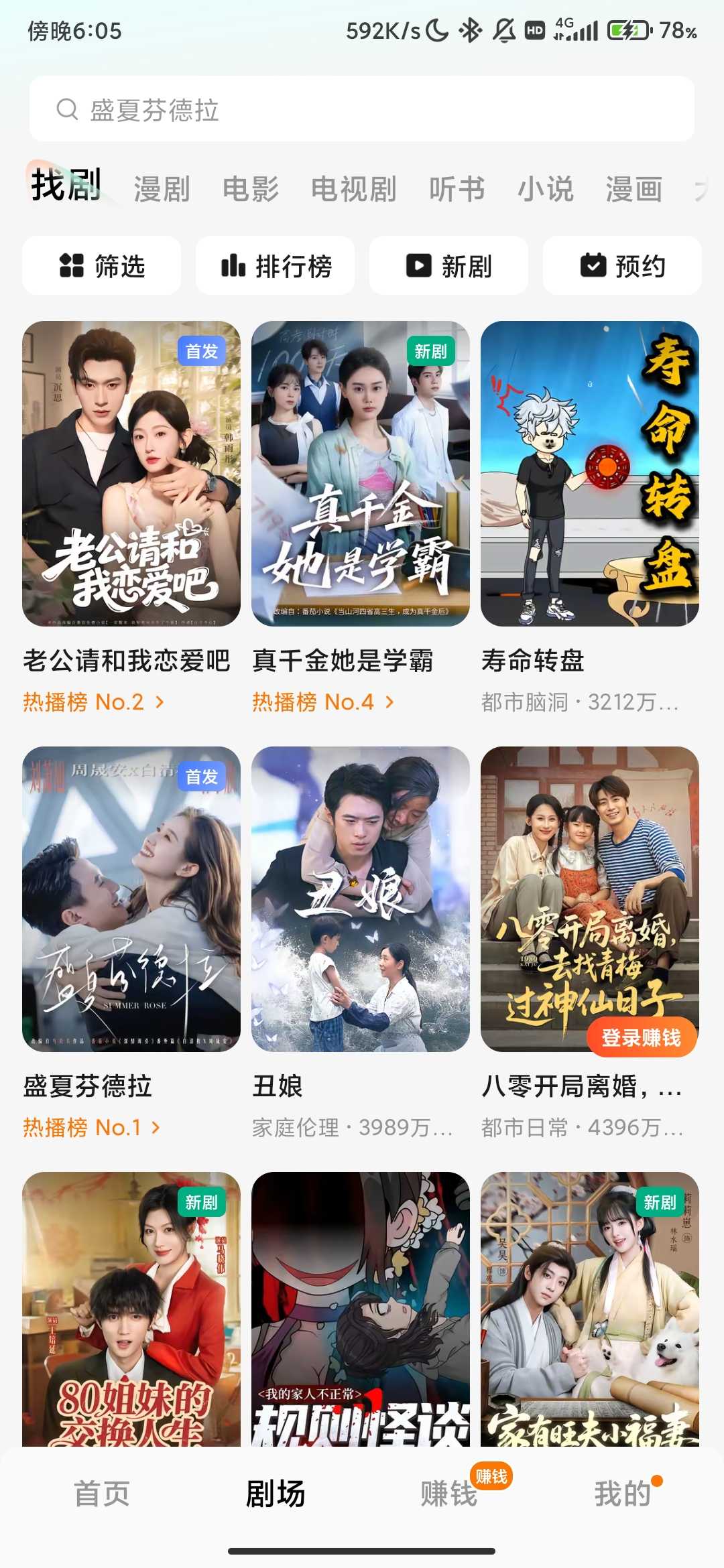Switch to the 漫画 tab
The image size is (724, 1568).
[x=633, y=189]
